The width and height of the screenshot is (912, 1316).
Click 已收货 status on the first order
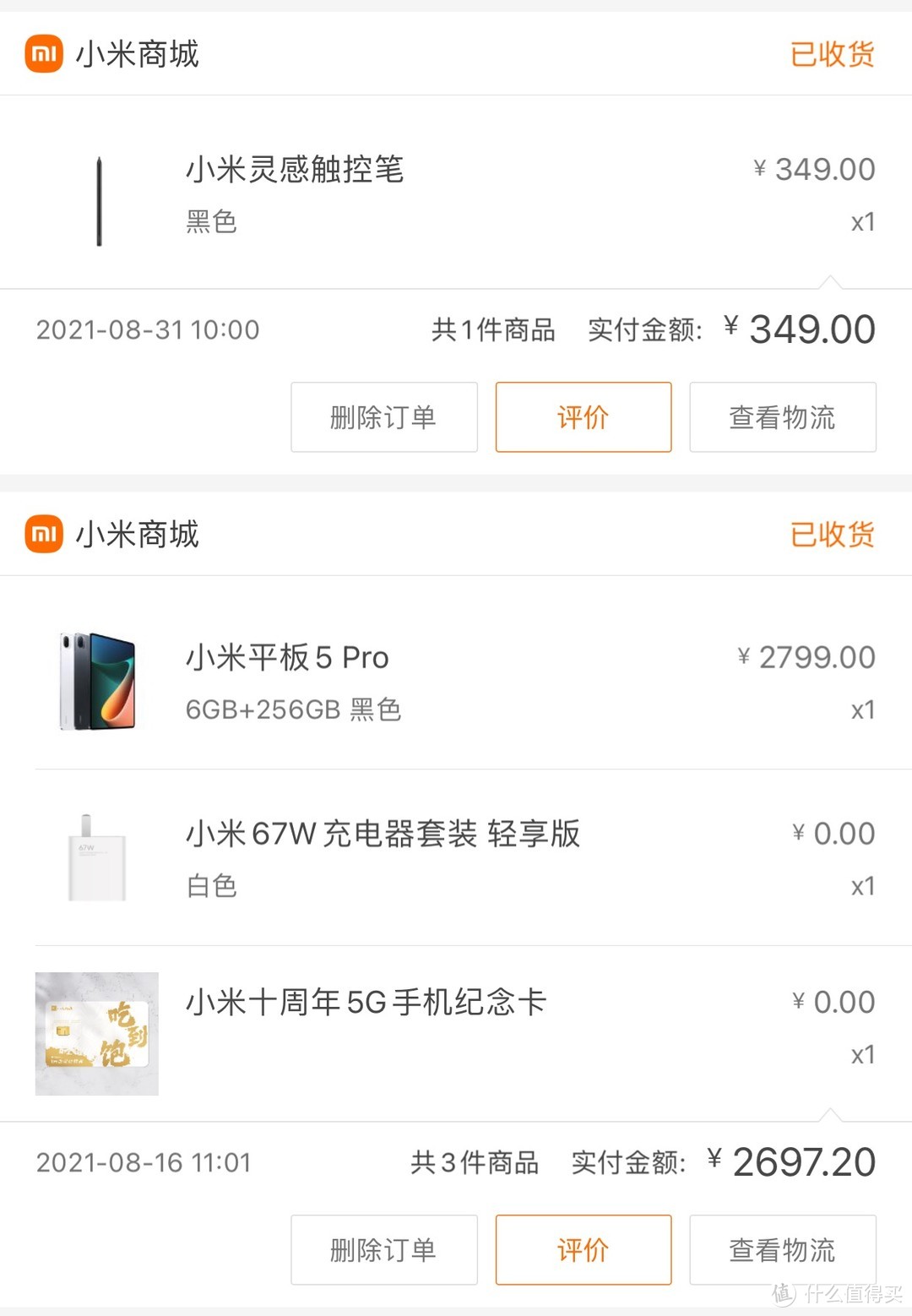pos(832,52)
